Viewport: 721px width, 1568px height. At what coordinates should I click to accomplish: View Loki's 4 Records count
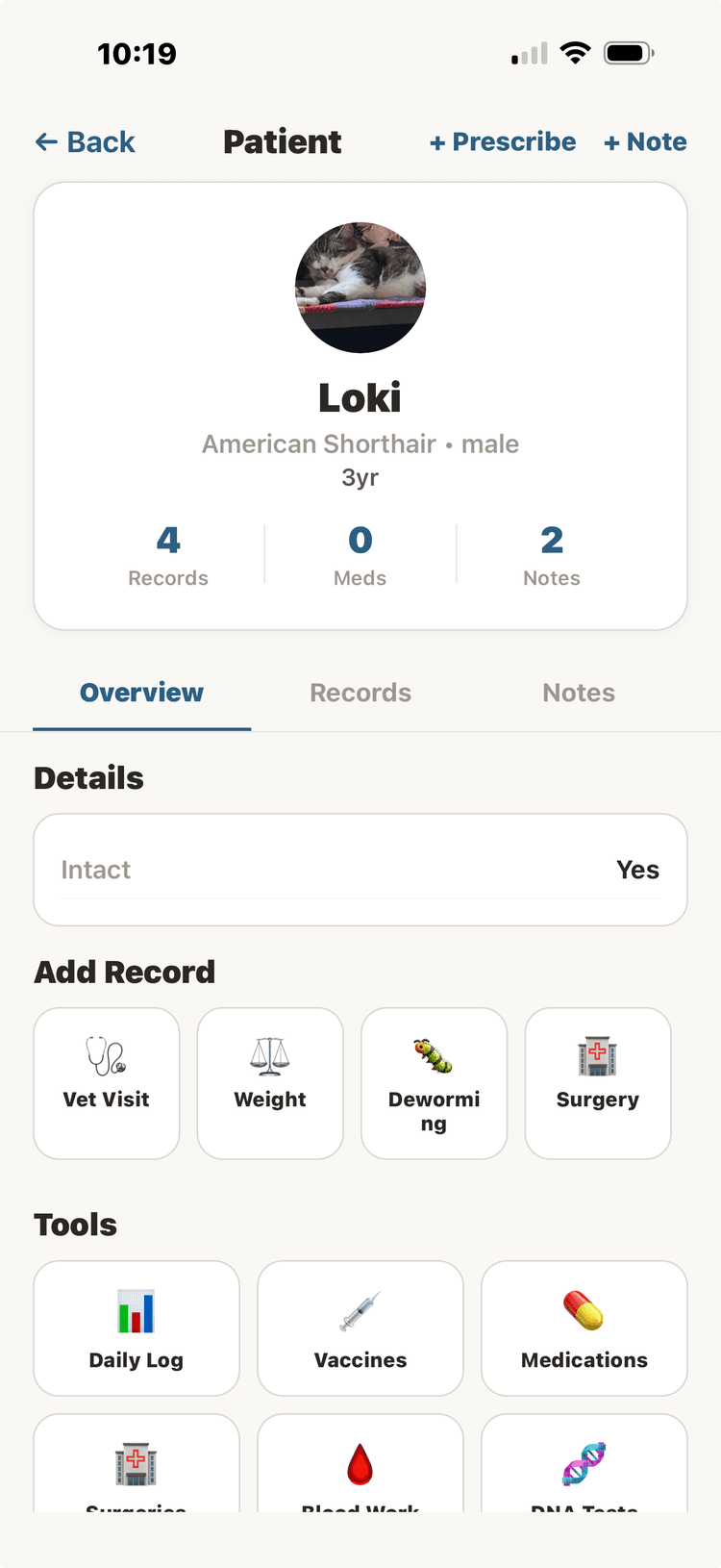pos(168,554)
